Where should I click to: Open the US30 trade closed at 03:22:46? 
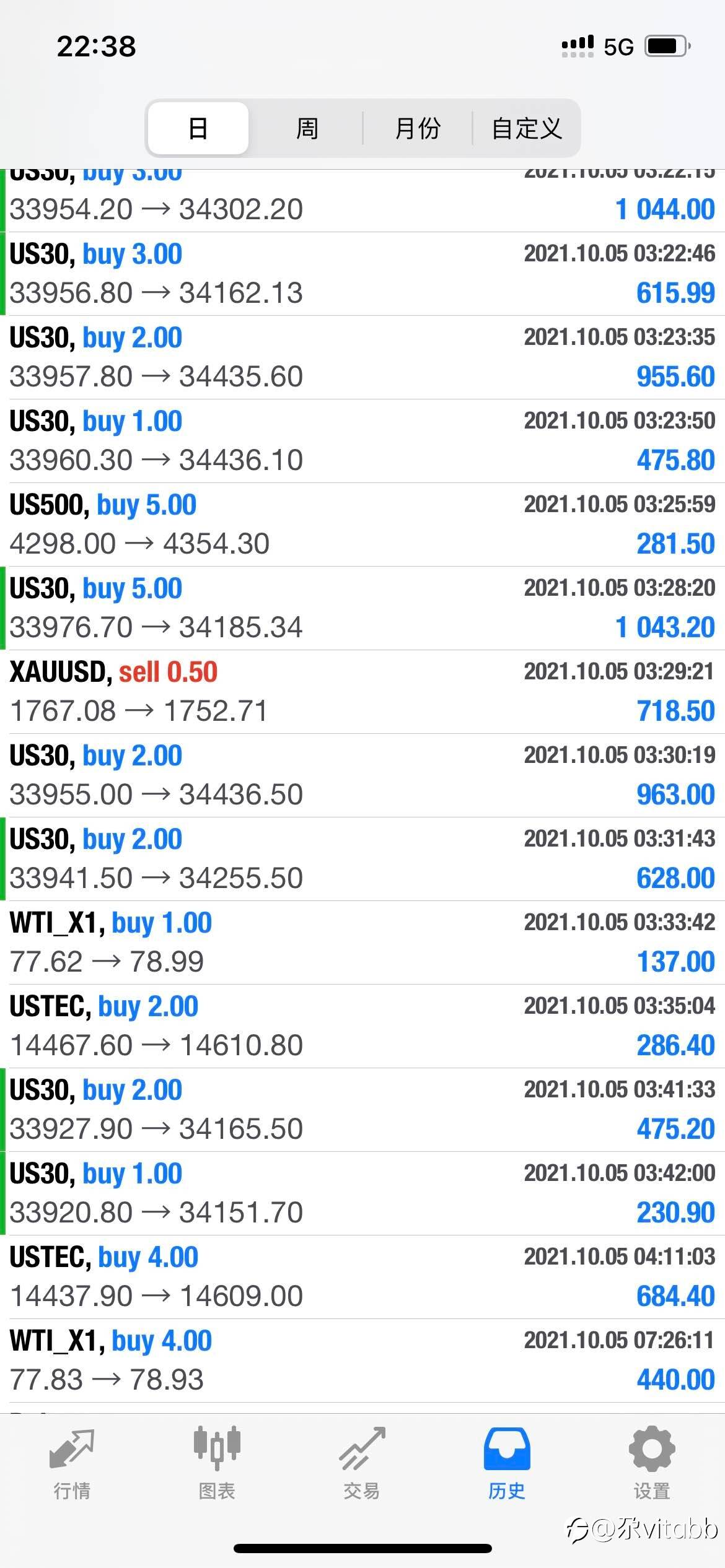[x=362, y=274]
